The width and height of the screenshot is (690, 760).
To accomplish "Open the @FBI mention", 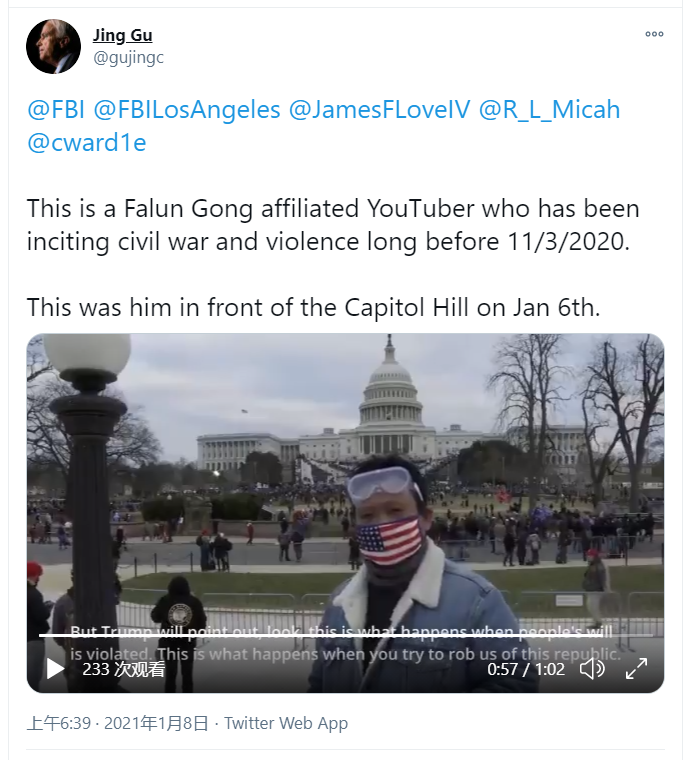I will tap(56, 109).
